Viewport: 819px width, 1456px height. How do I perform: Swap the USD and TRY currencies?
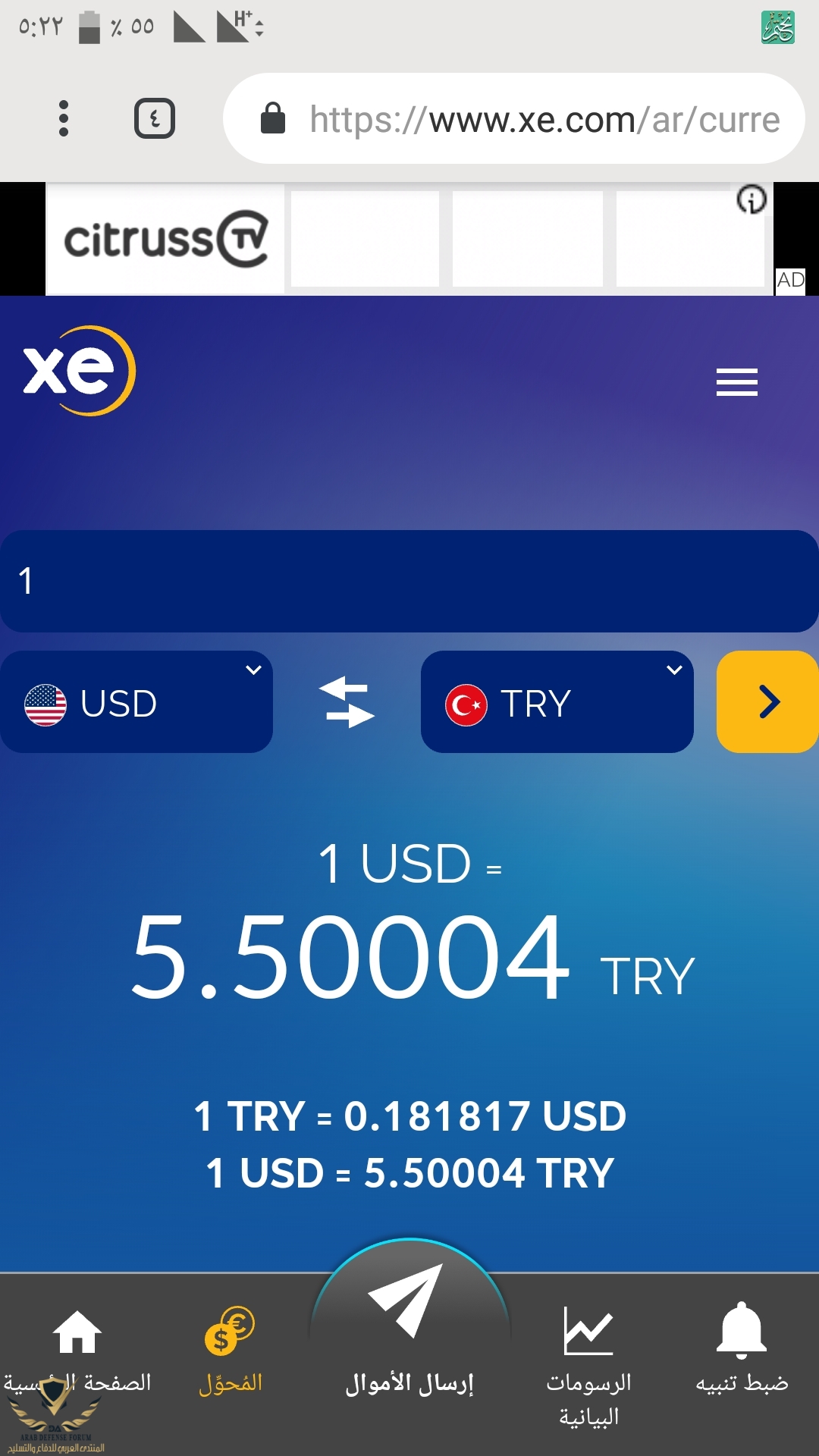tap(347, 702)
